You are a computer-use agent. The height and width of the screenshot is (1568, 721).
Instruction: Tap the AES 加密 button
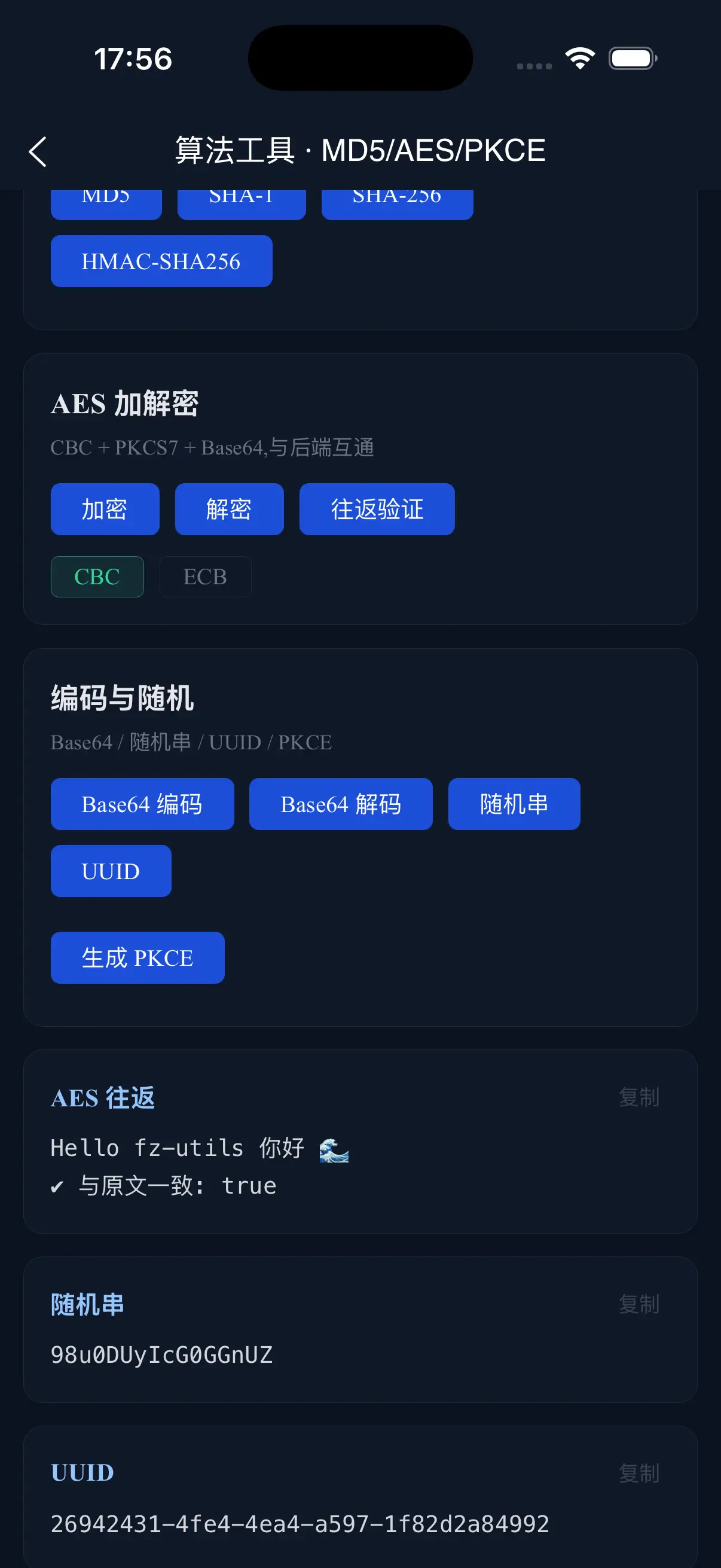click(105, 510)
